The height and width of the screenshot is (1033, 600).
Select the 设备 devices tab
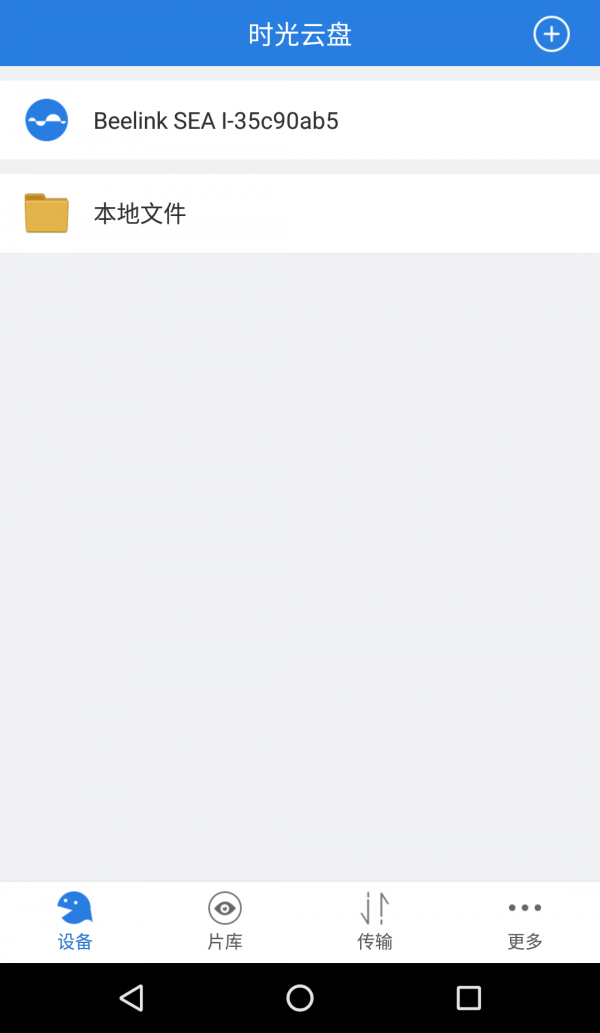75,921
